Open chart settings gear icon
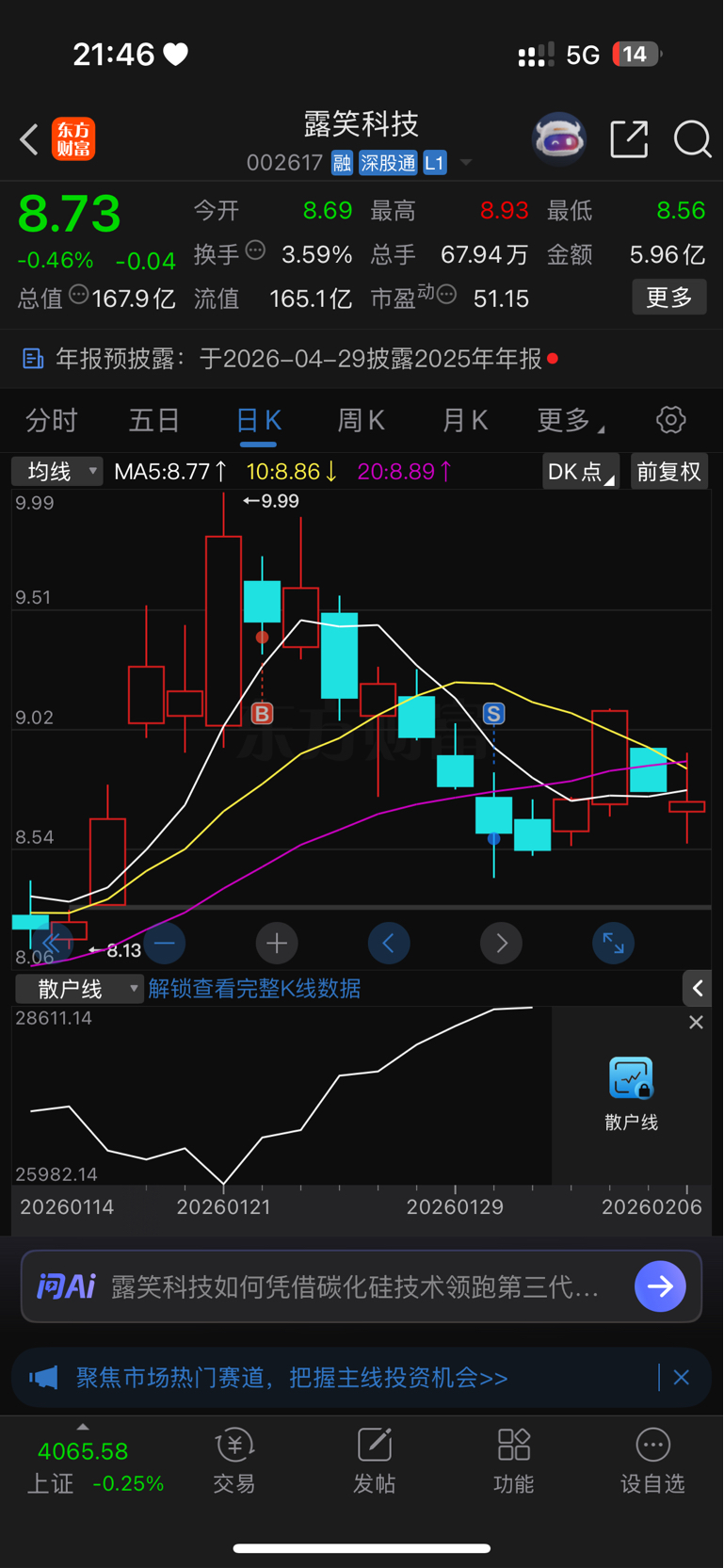Viewport: 724px width, 1568px height. (x=670, y=420)
